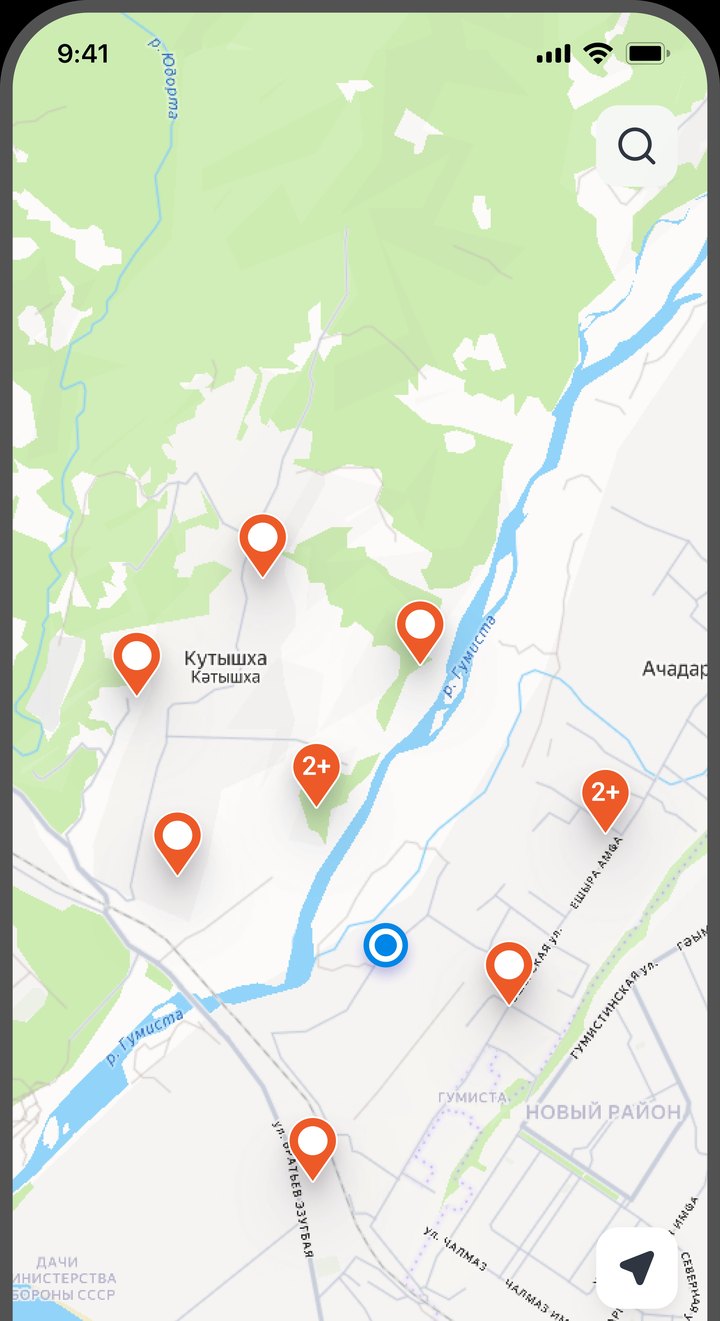Tap the 2+ cluster pin near Ачадара
Image resolution: width=720 pixels, height=1321 pixels.
tap(605, 800)
